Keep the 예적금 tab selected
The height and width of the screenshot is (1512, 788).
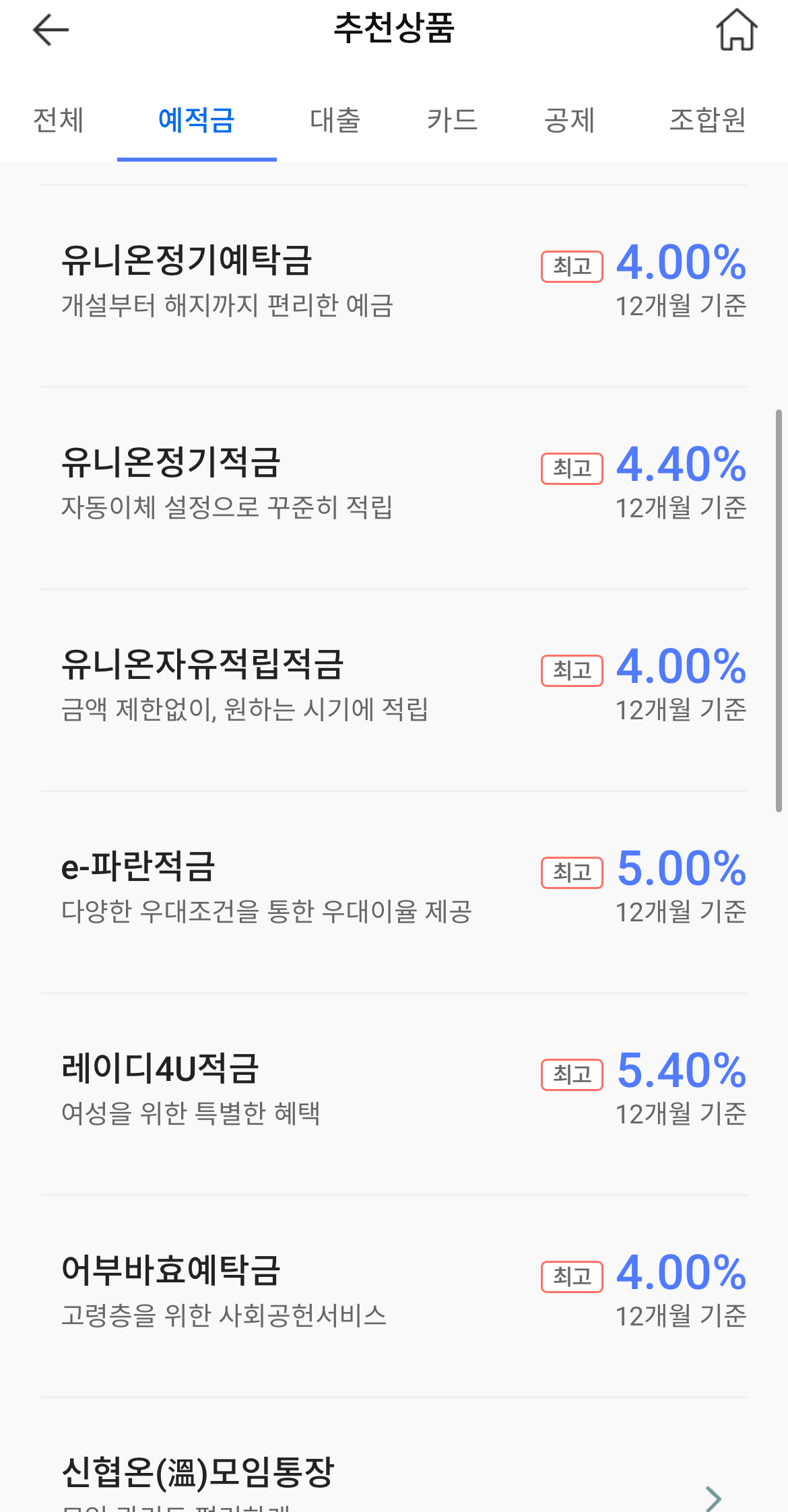[x=196, y=121]
